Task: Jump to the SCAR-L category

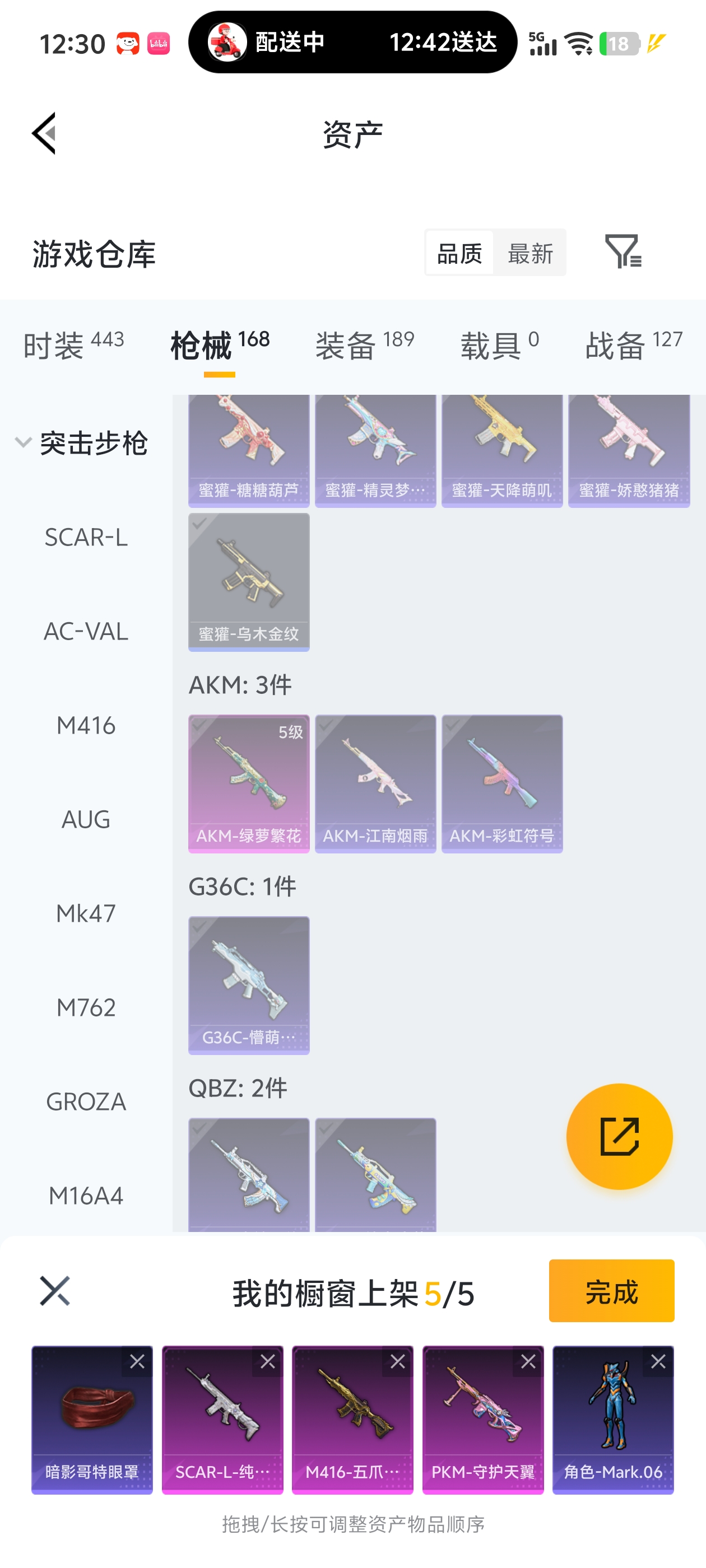Action: (86, 538)
